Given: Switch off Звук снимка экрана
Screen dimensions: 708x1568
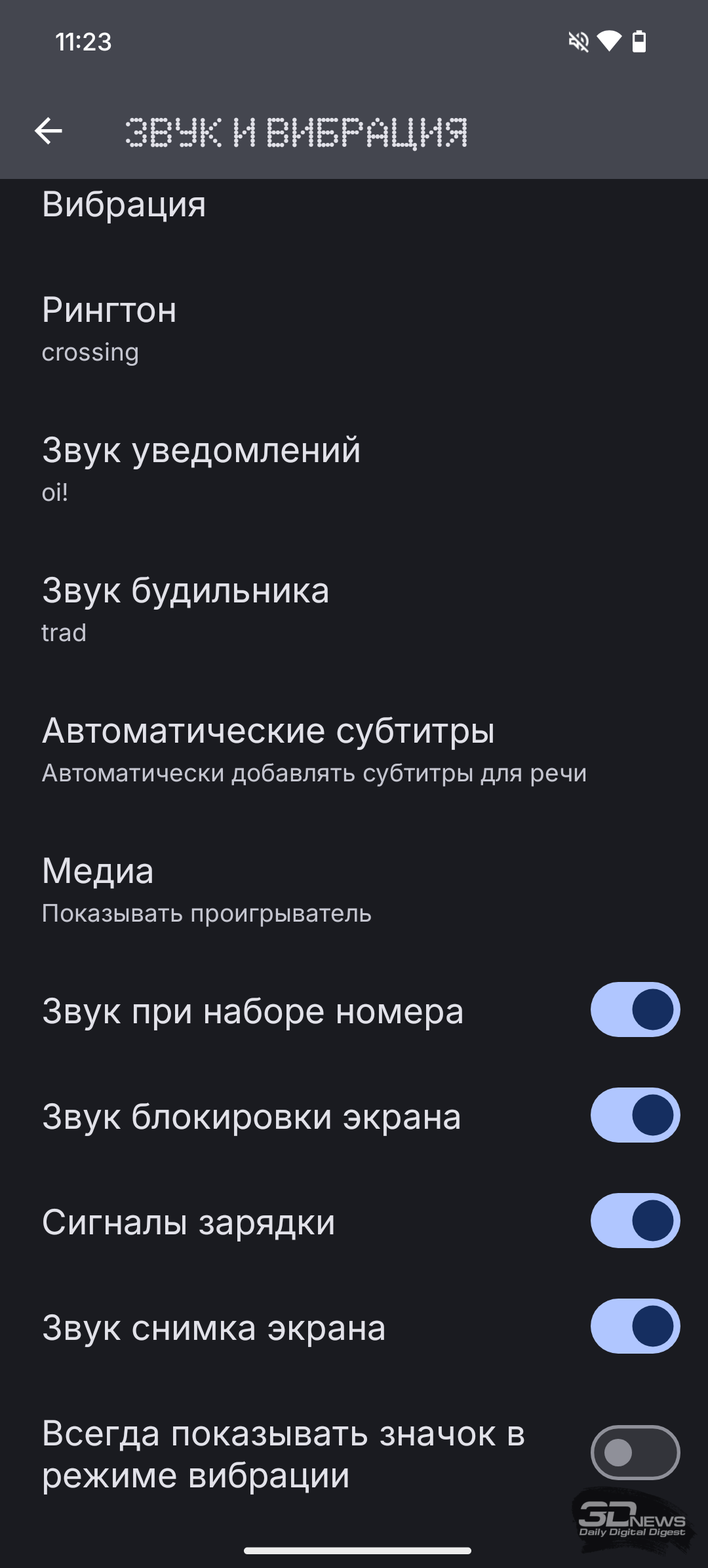Looking at the screenshot, I should (x=635, y=1326).
